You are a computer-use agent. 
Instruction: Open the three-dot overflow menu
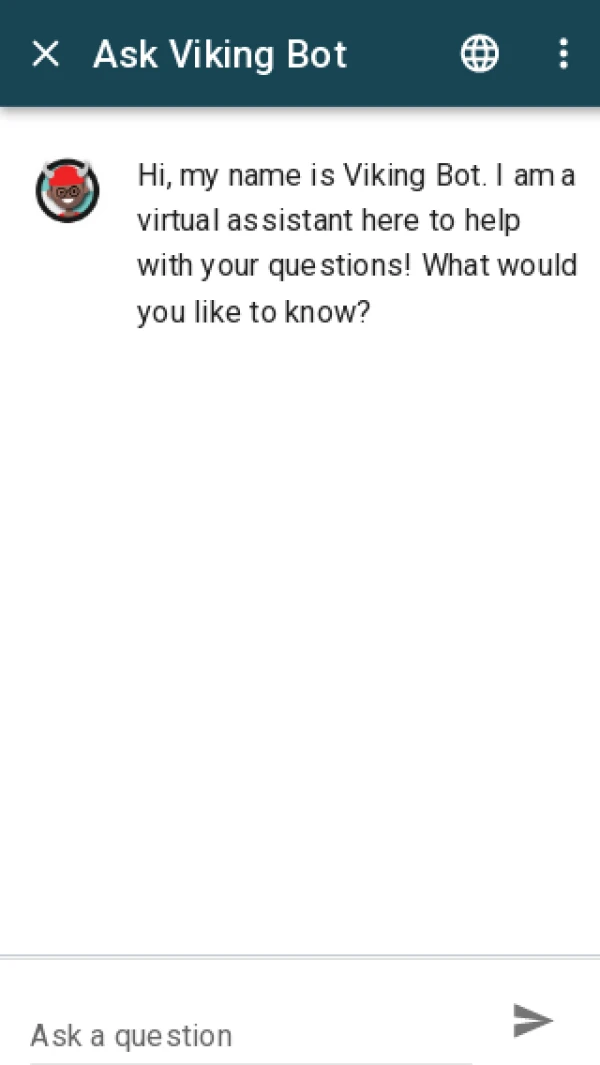pyautogui.click(x=564, y=54)
